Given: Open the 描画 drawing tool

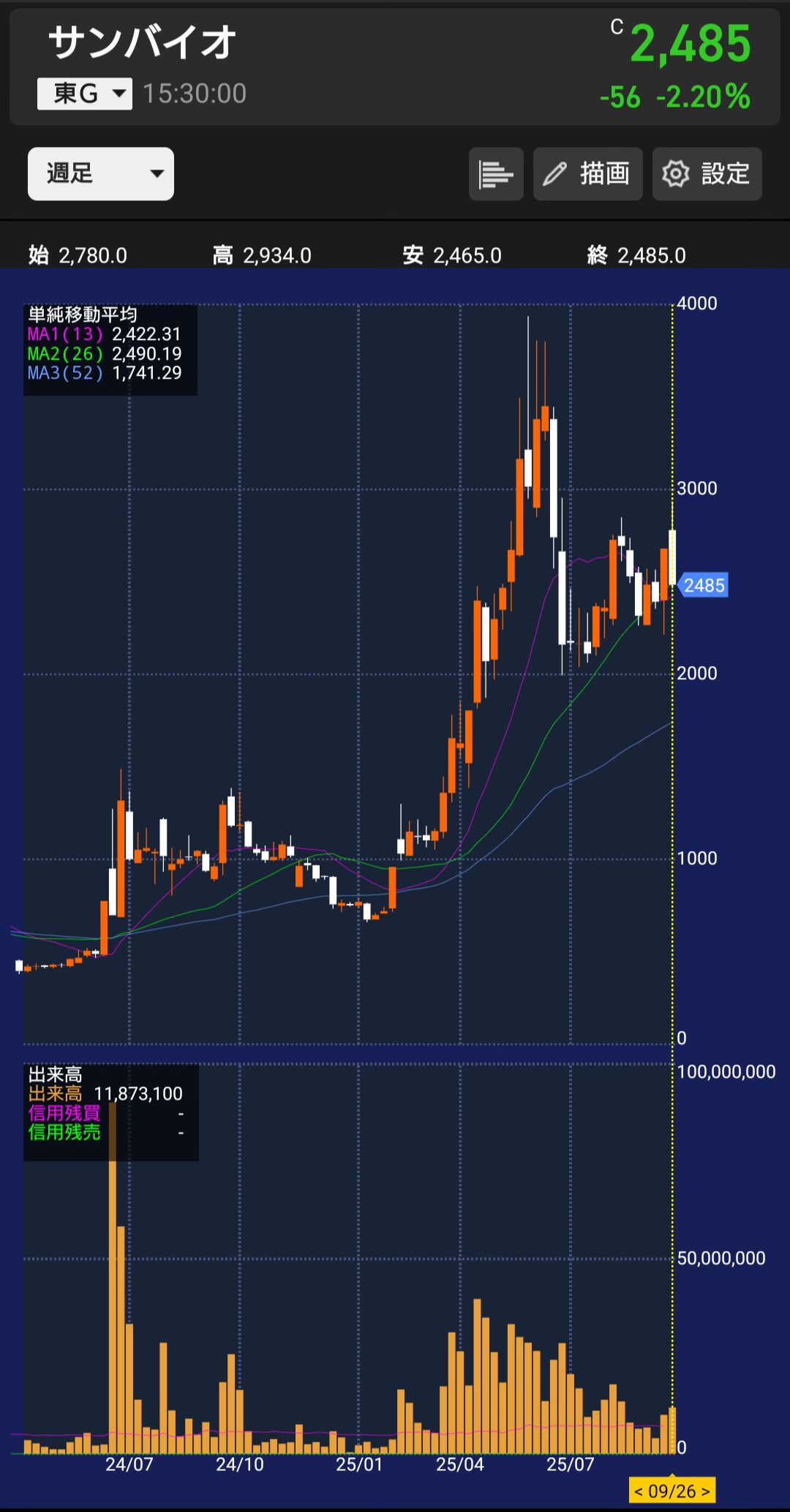Looking at the screenshot, I should pos(587,174).
